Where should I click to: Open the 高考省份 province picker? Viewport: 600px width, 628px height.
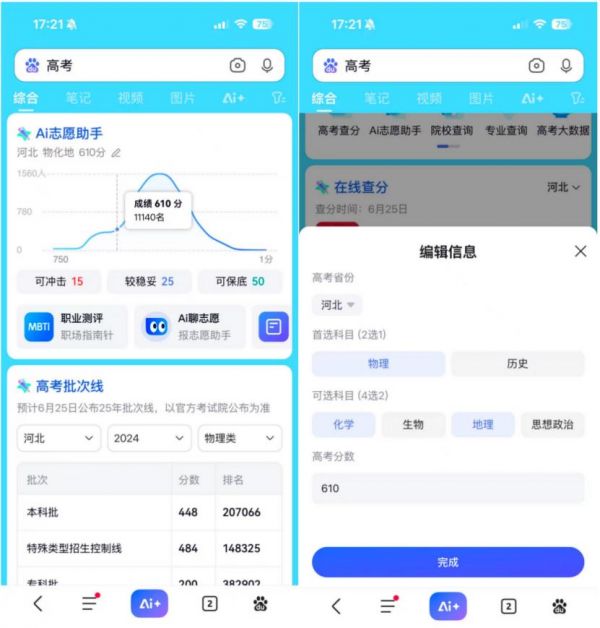(339, 304)
